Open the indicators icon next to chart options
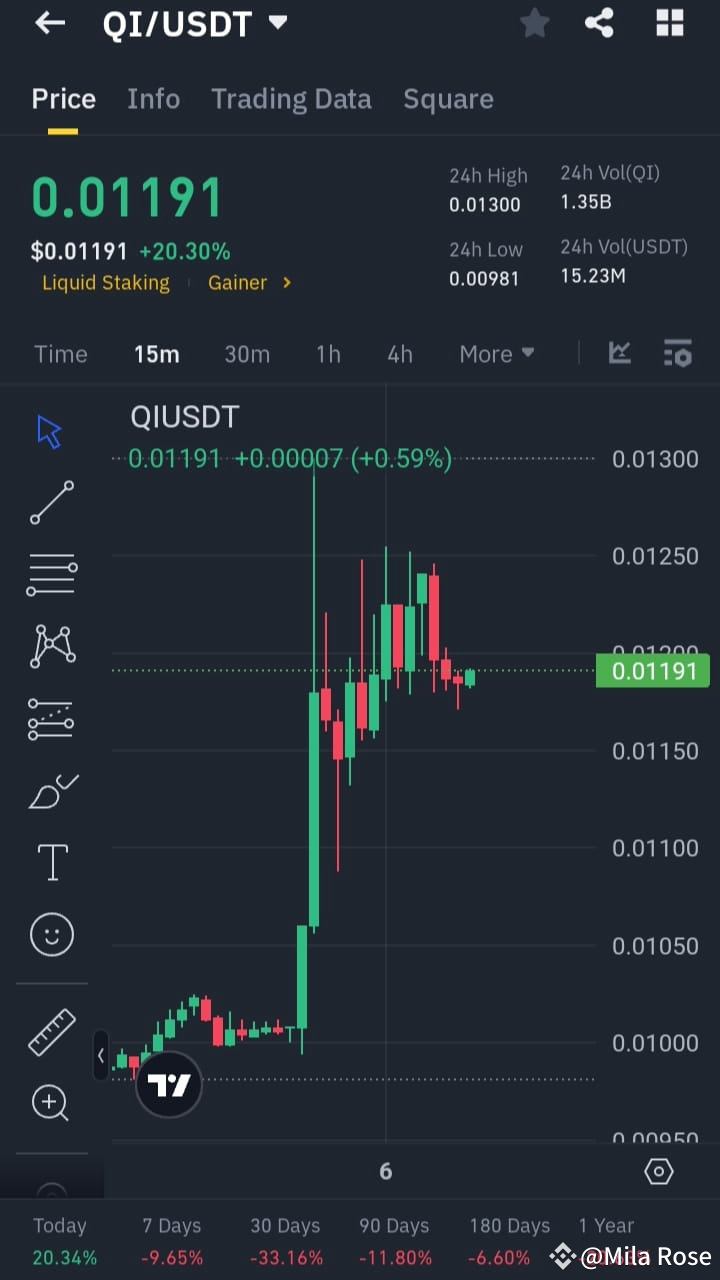Image resolution: width=720 pixels, height=1280 pixels. tap(619, 353)
